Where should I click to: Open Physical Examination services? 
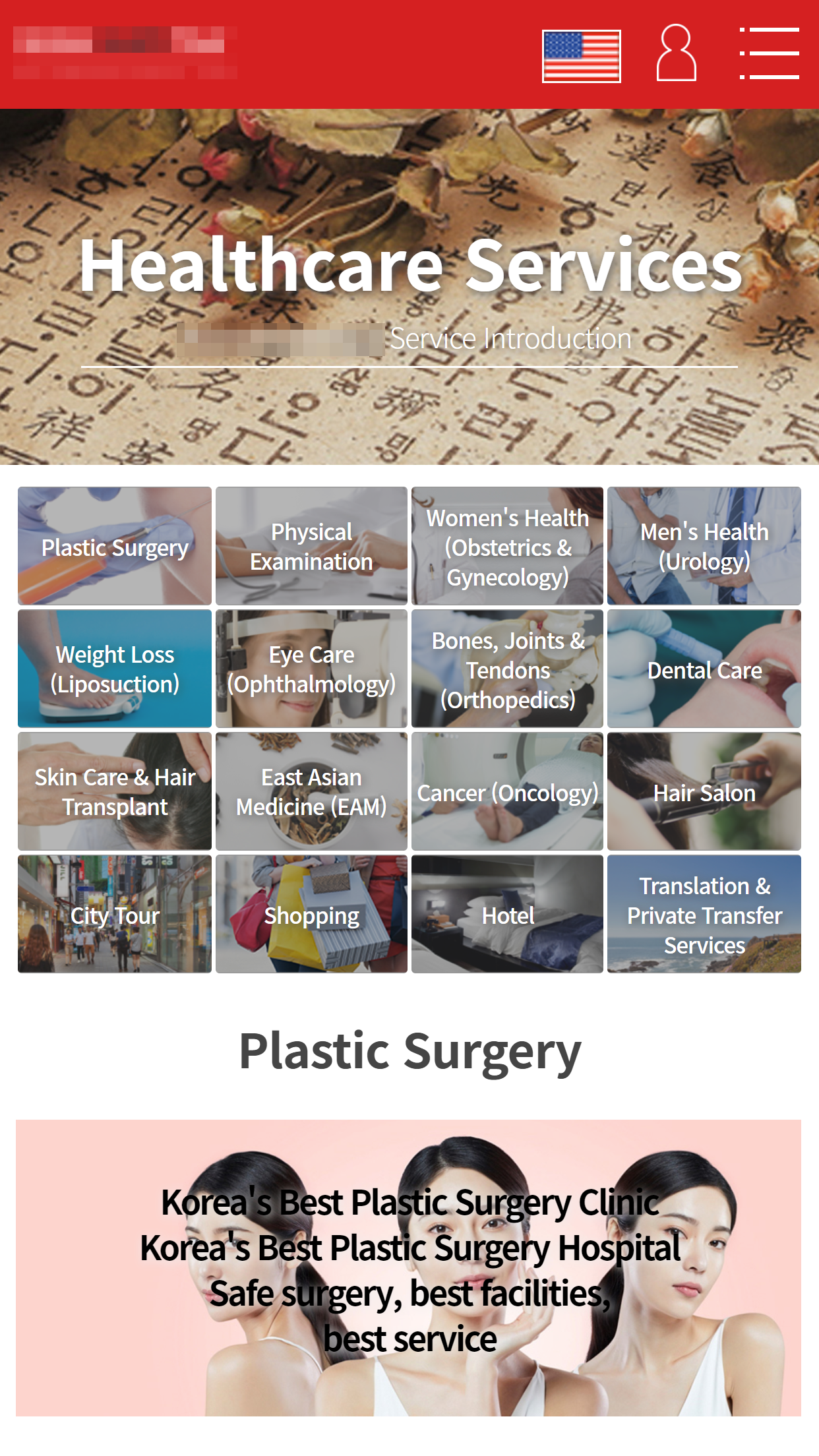[x=311, y=546]
